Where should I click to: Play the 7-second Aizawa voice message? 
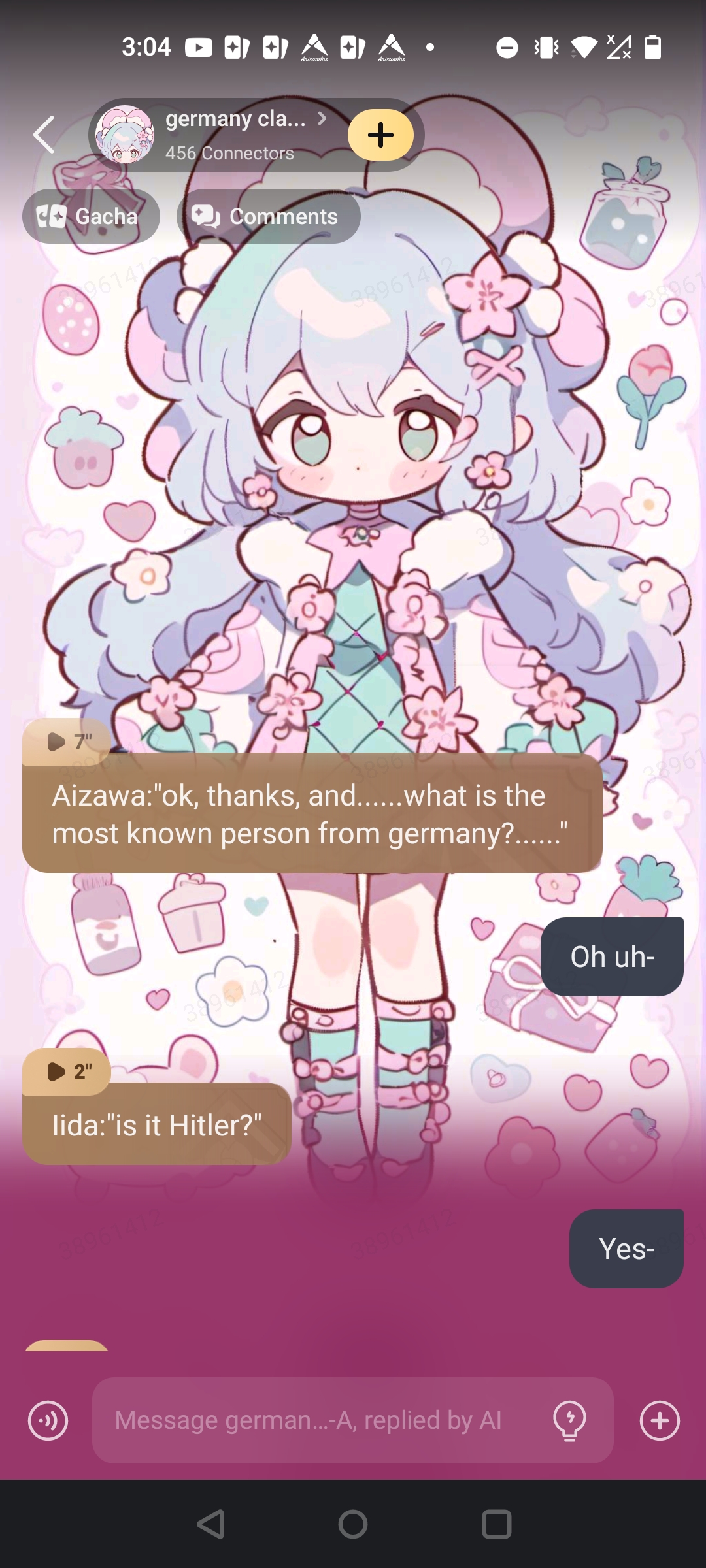click(66, 742)
